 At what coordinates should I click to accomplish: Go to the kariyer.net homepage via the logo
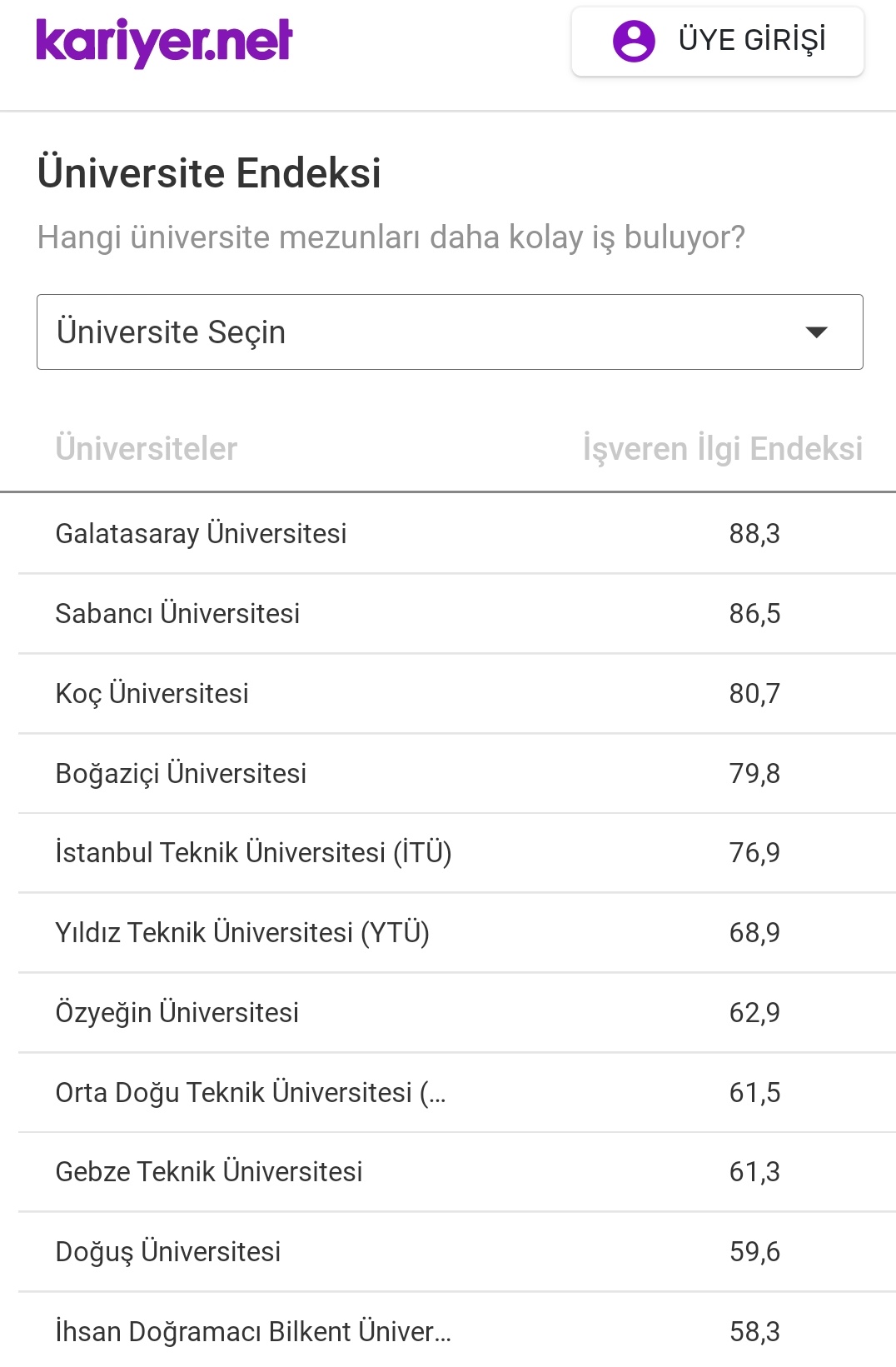(164, 42)
